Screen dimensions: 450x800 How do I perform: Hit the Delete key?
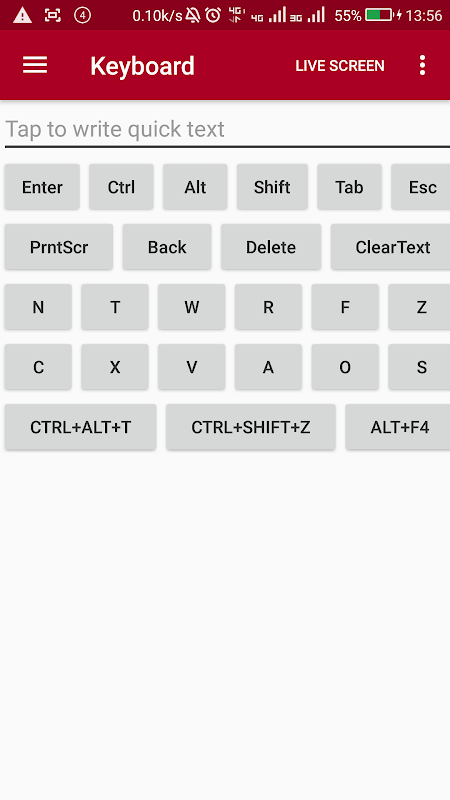coord(271,247)
